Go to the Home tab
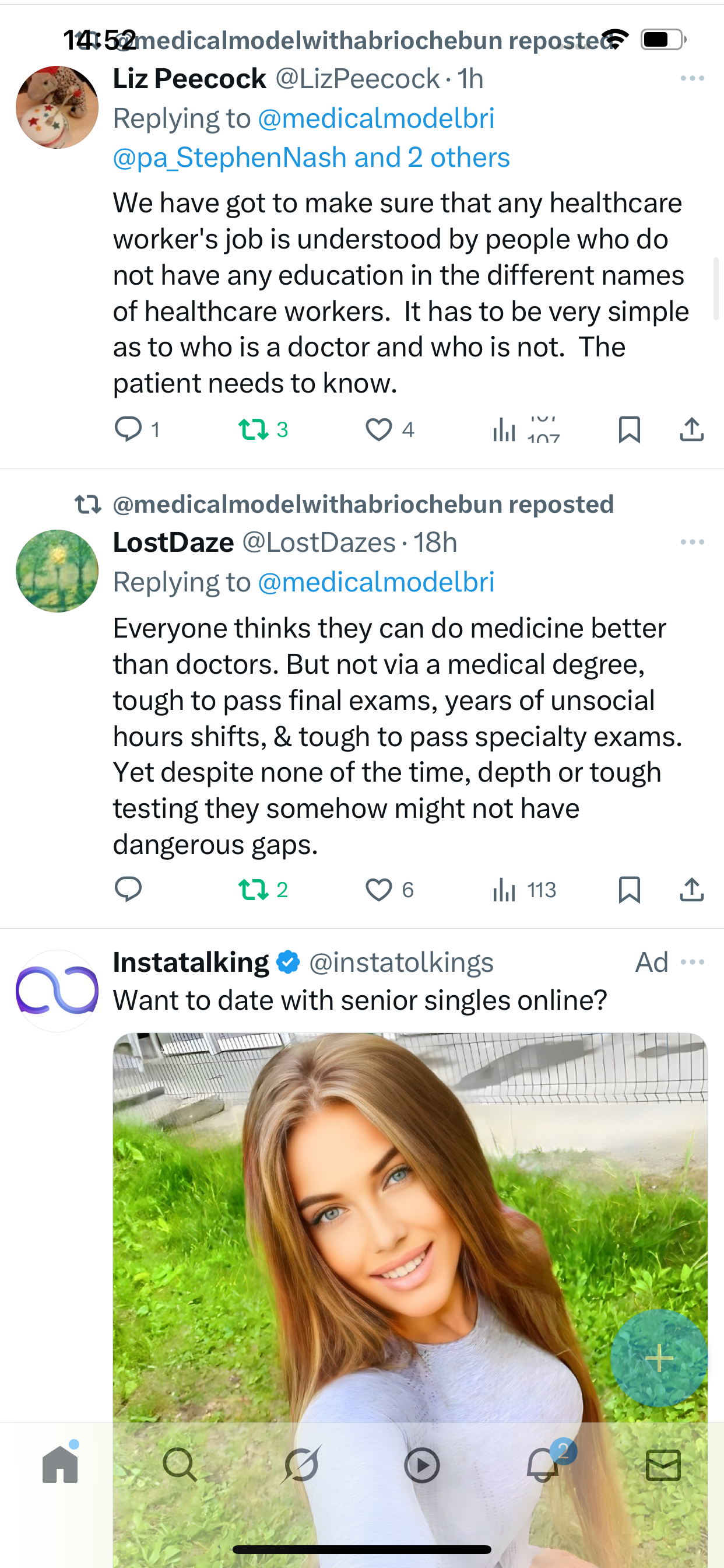 [x=60, y=1465]
